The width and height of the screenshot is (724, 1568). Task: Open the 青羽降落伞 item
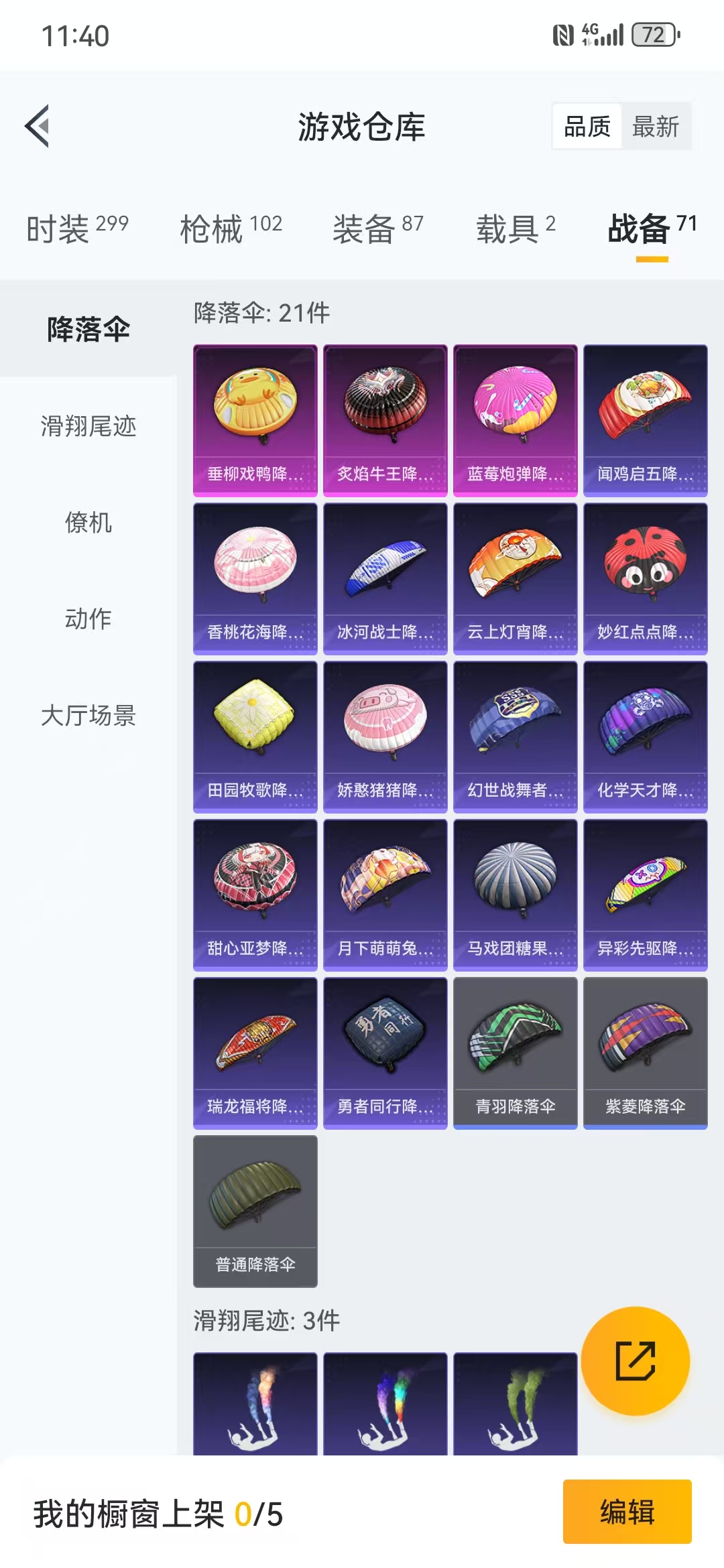point(515,1053)
